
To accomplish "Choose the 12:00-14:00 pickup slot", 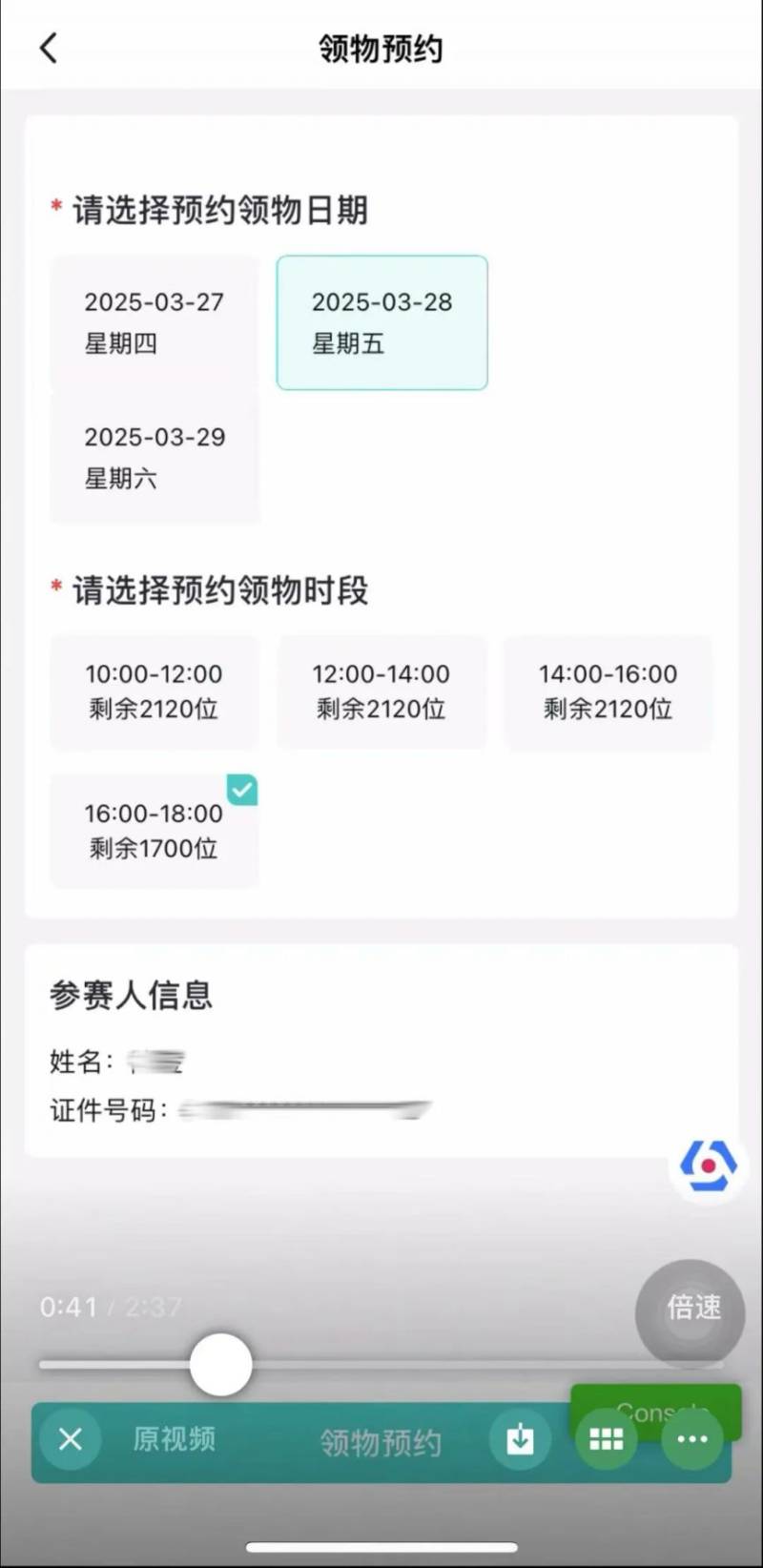I will coord(381,691).
